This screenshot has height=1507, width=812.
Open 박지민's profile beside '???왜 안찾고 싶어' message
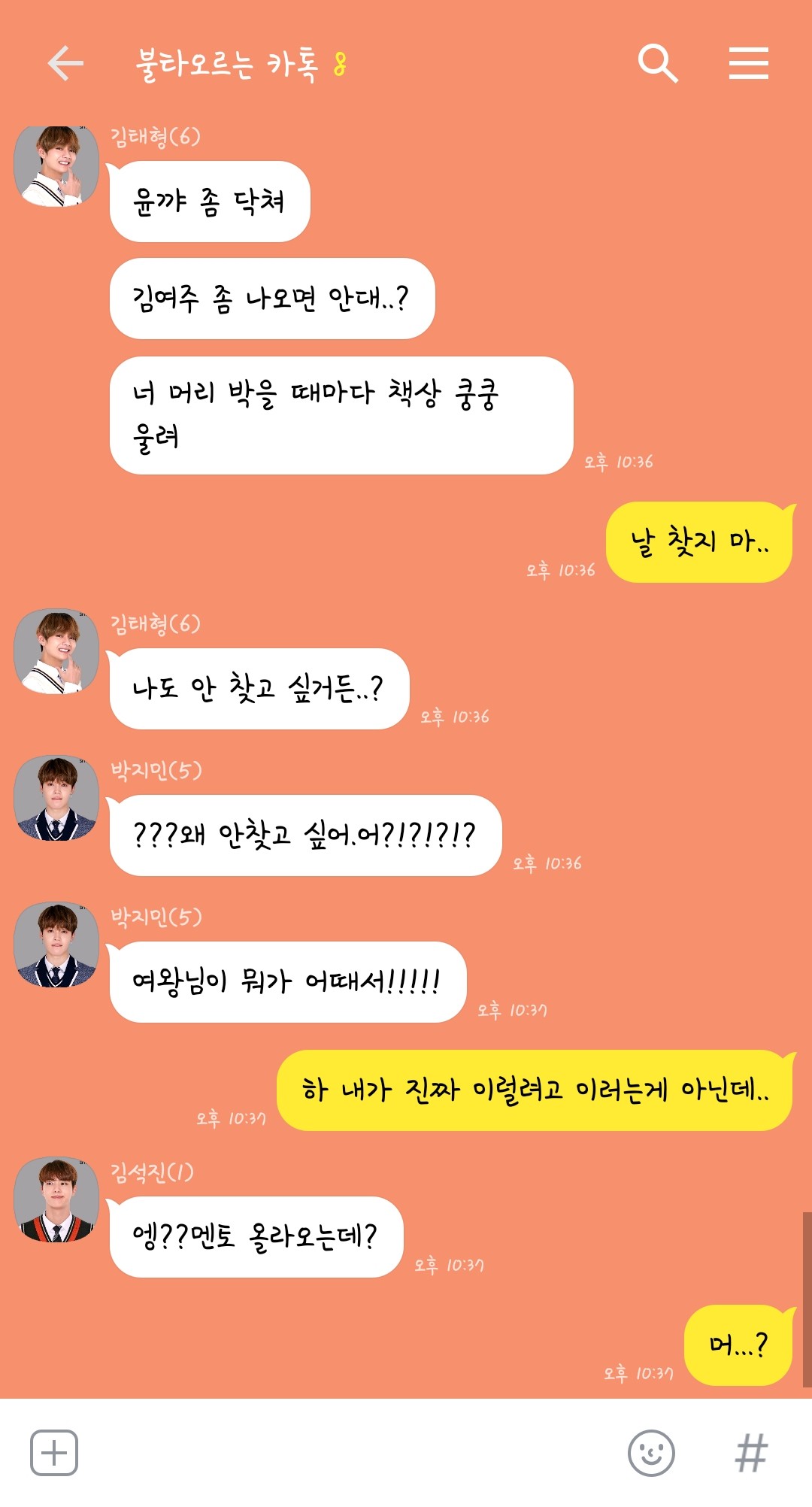coord(57,798)
